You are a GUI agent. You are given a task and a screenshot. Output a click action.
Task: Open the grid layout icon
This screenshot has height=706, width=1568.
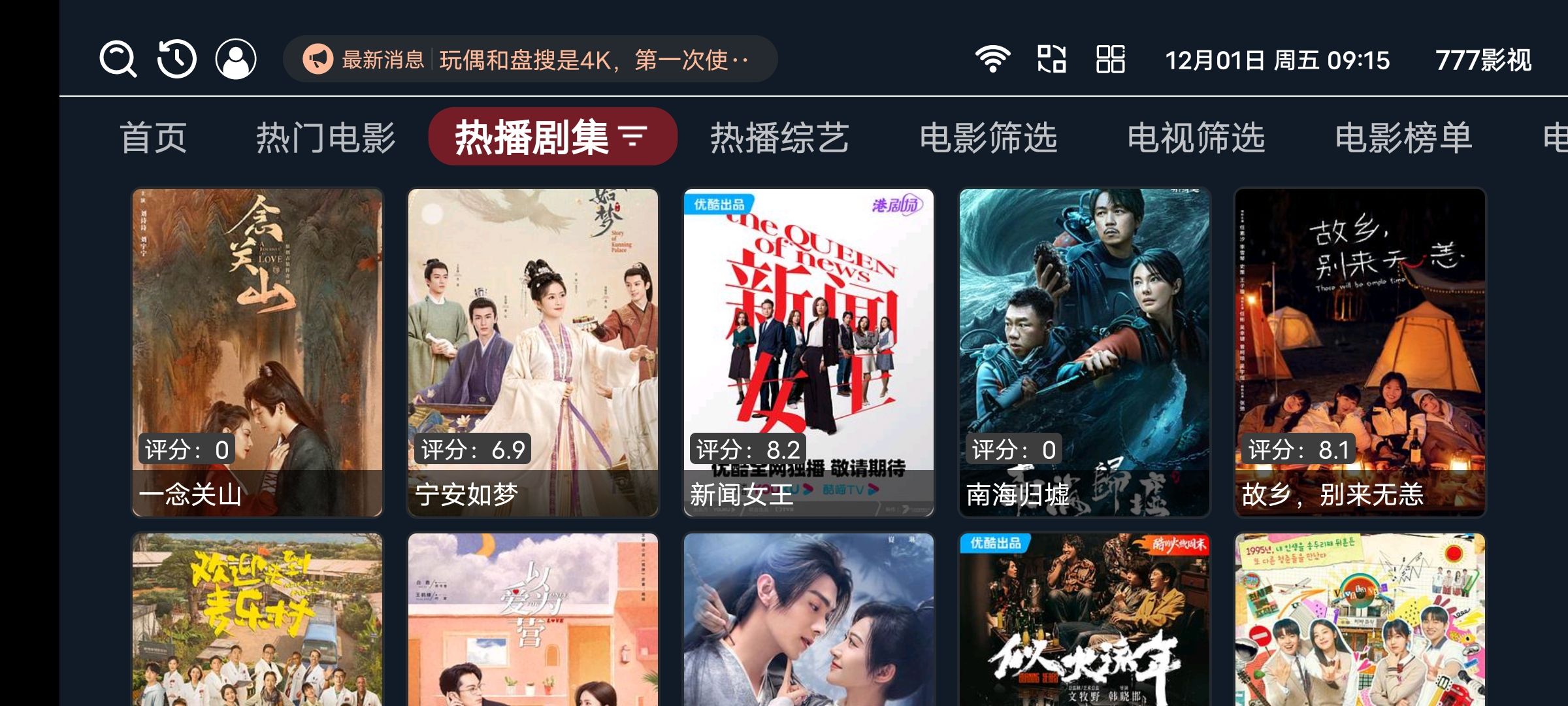[1110, 59]
